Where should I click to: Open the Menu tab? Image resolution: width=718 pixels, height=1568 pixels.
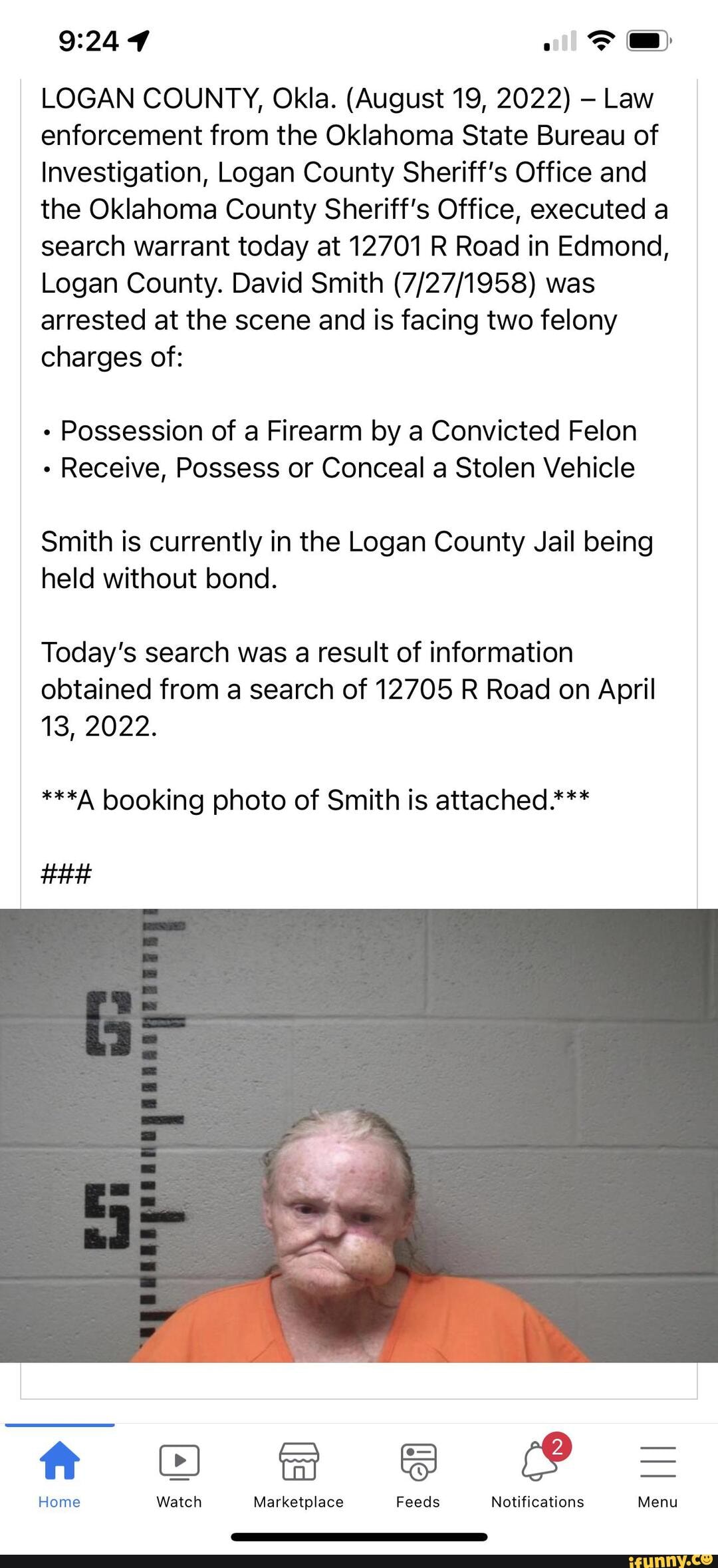(x=658, y=1473)
